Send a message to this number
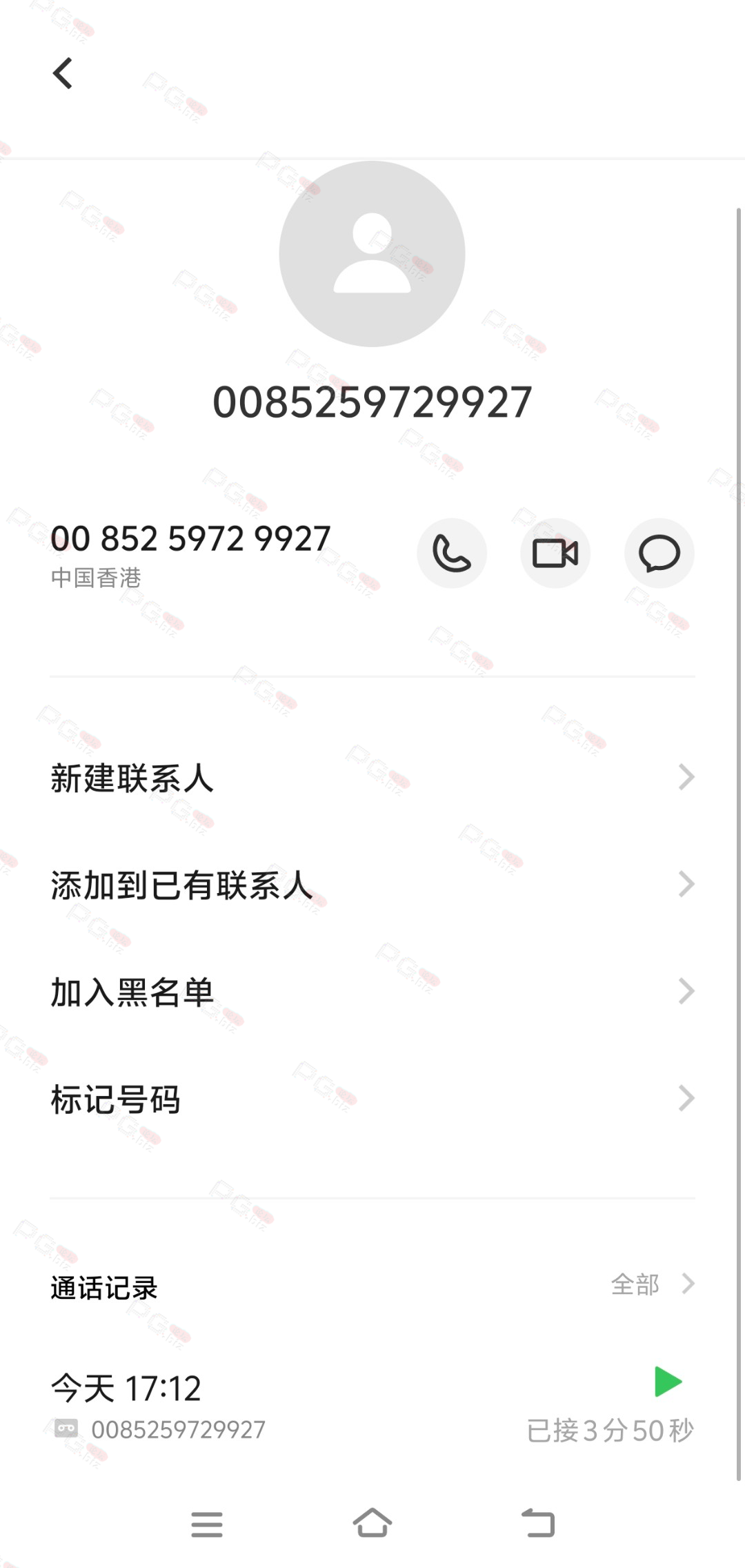Screen dimensions: 745x1568 click(659, 553)
